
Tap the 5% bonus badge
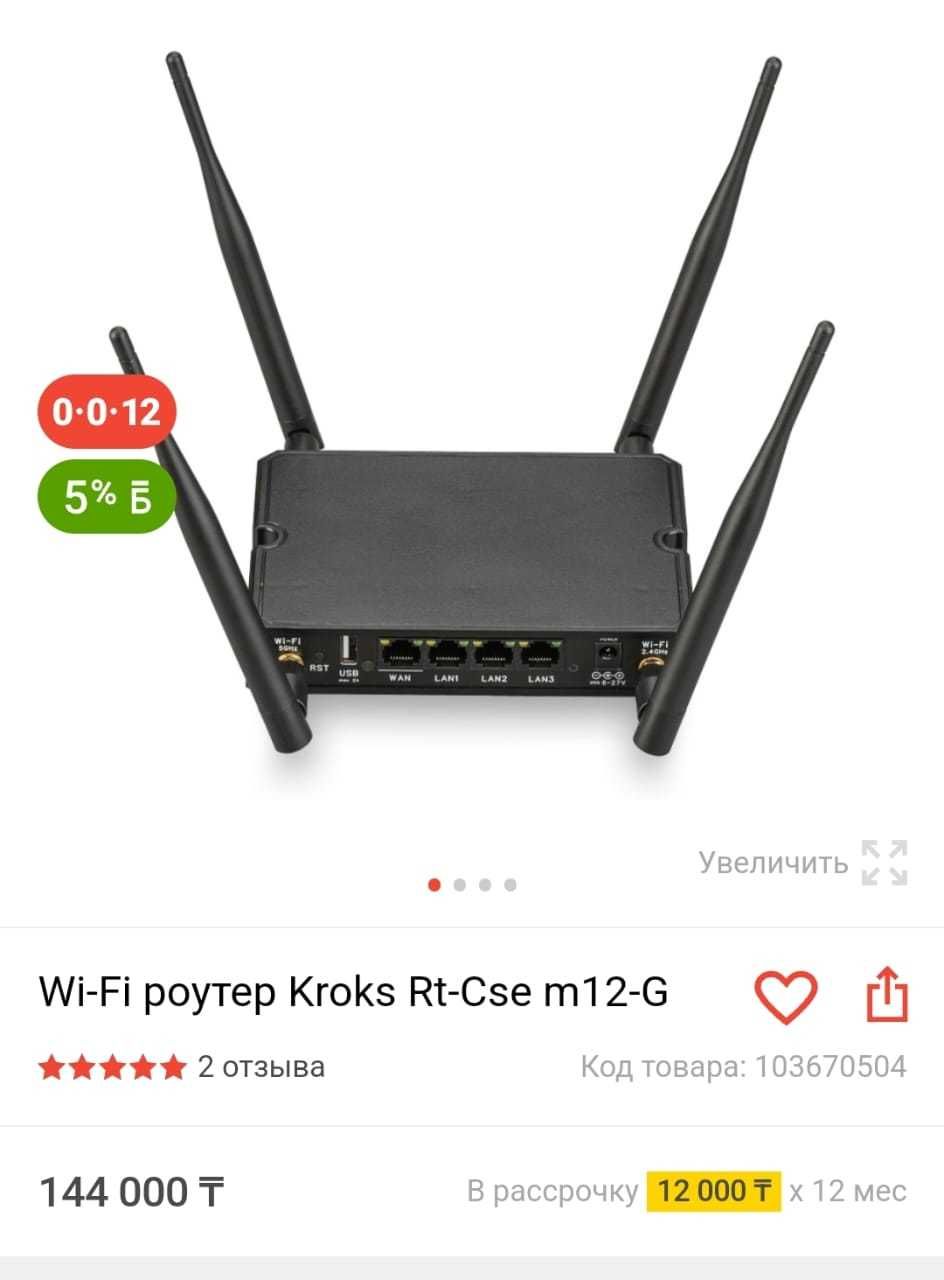[x=107, y=497]
